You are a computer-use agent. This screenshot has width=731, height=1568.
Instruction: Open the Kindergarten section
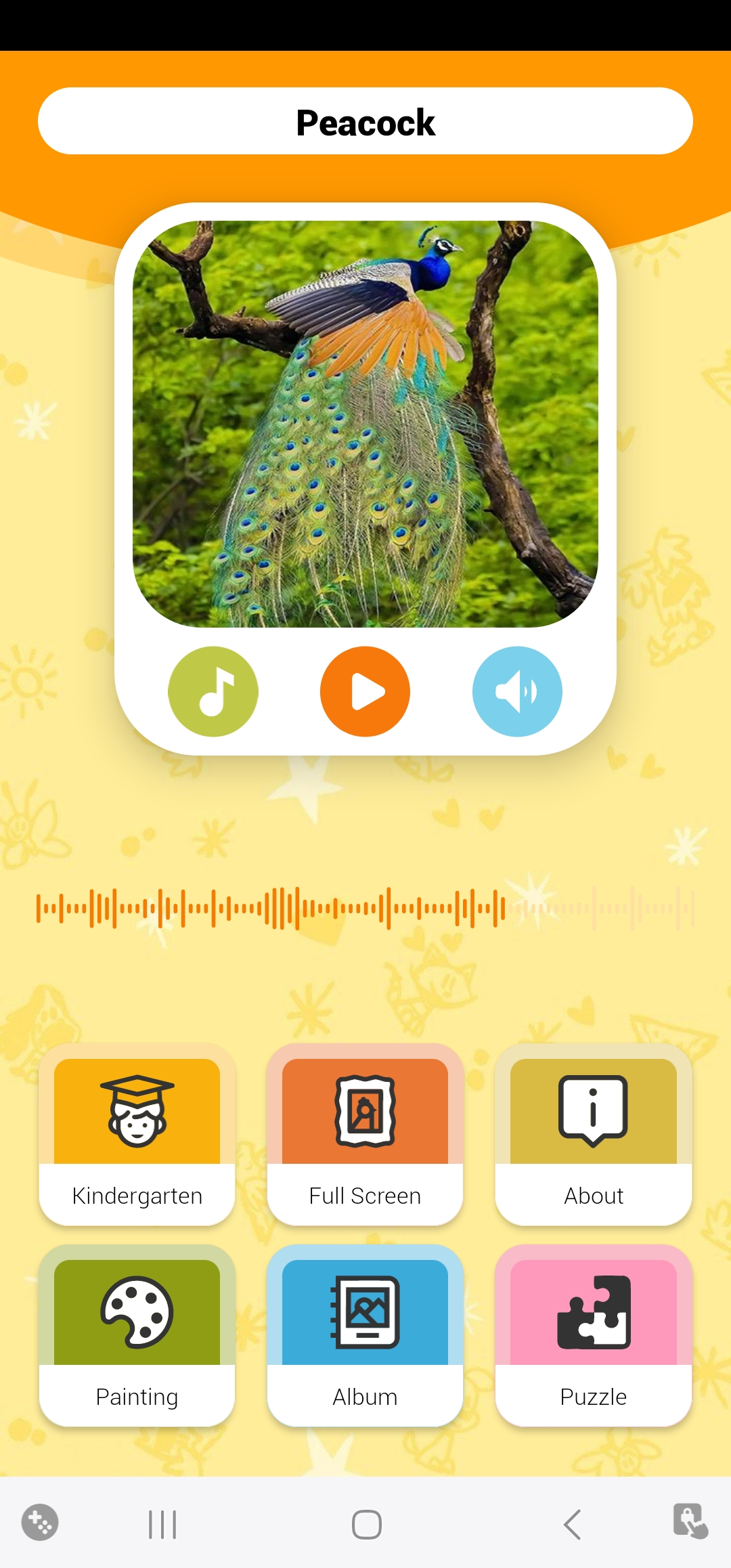pyautogui.click(x=137, y=1135)
